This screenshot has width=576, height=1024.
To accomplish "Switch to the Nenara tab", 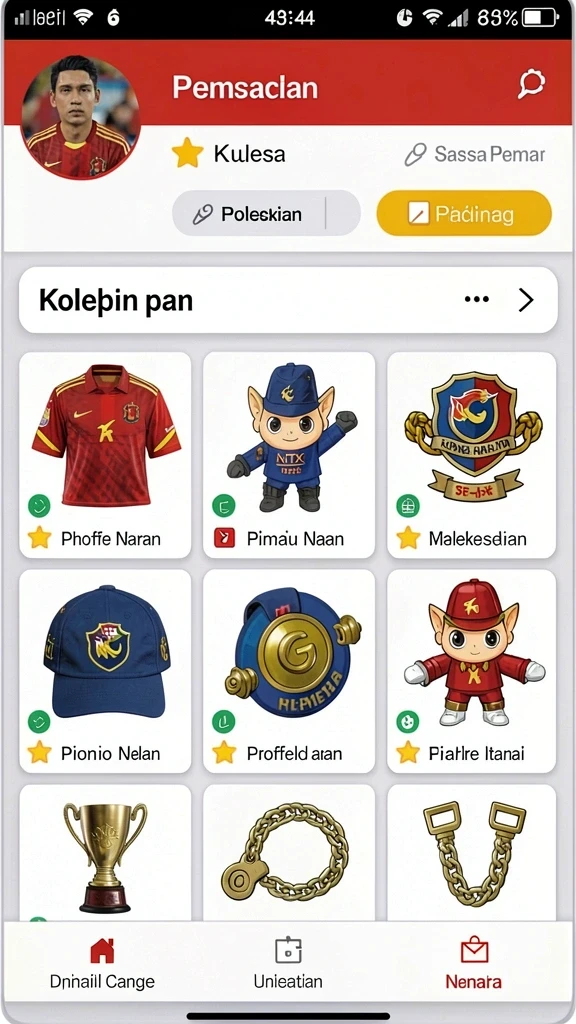I will coord(474,964).
